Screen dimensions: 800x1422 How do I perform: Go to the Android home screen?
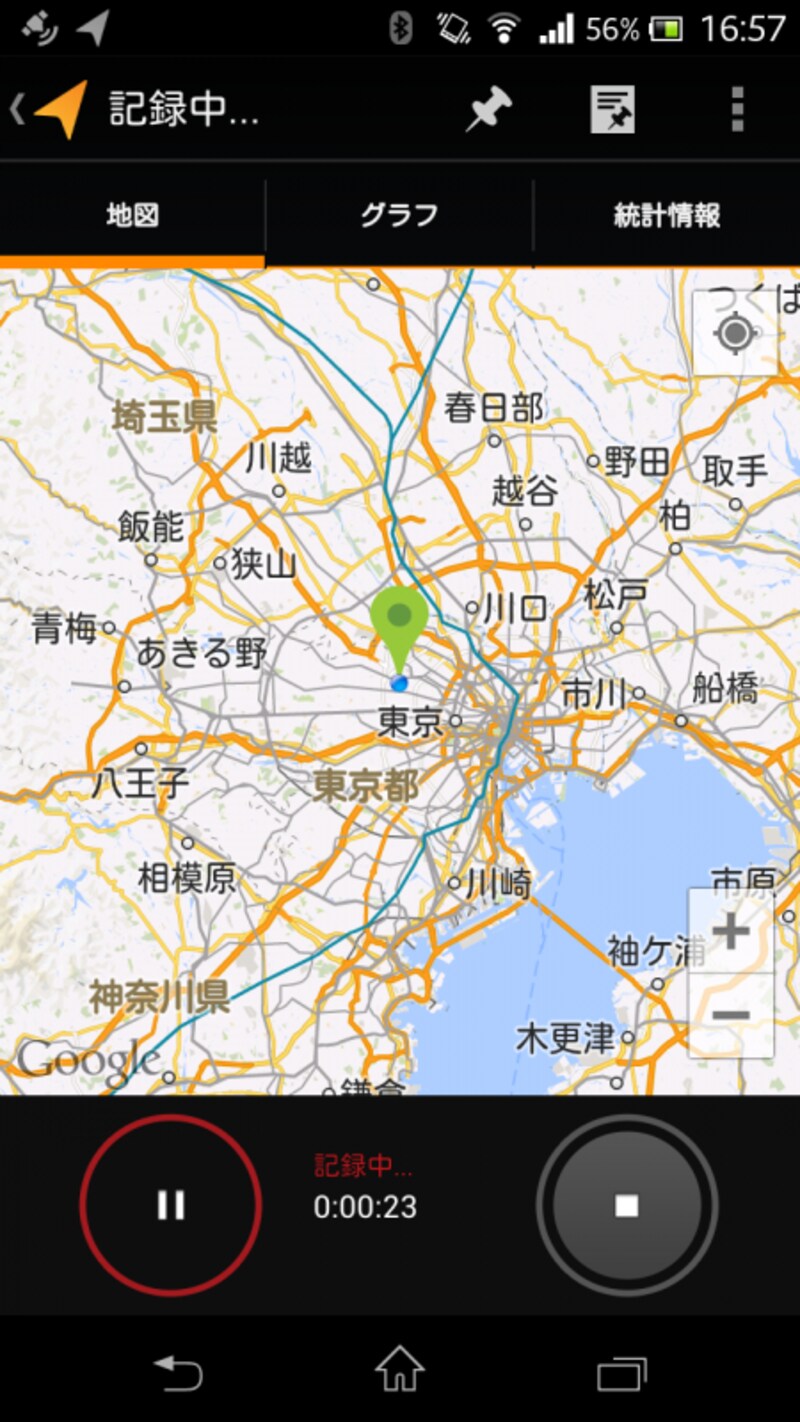[400, 1369]
